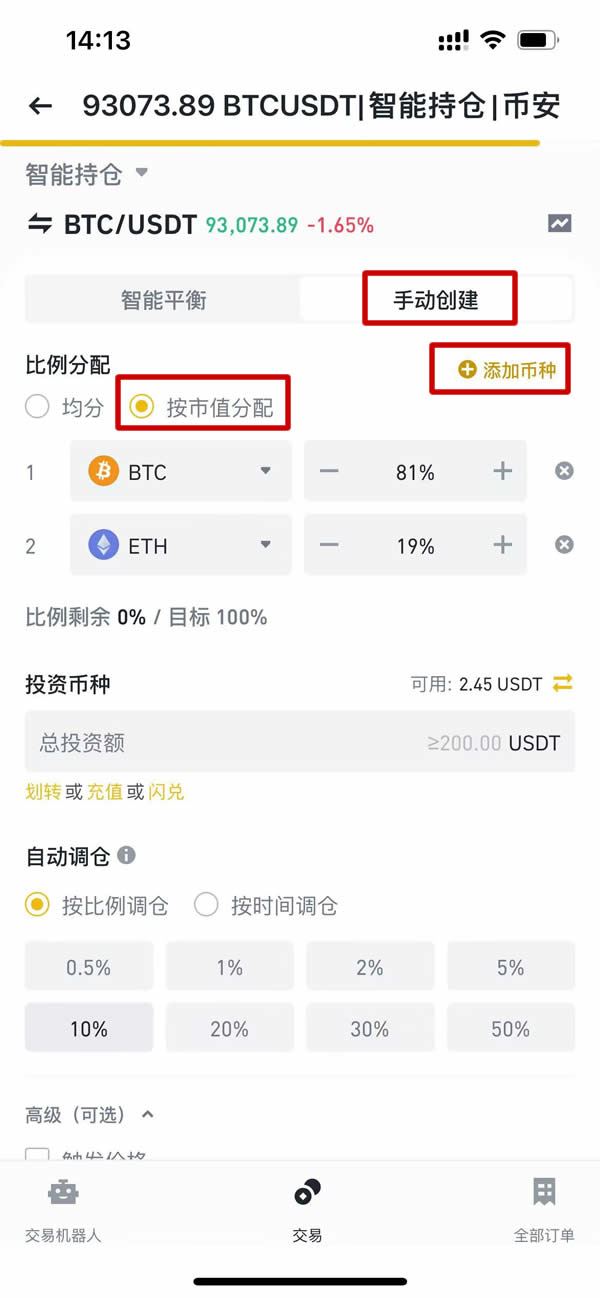Switch to the 智能平衡 tab
This screenshot has height=1298, width=600.
pos(163,300)
